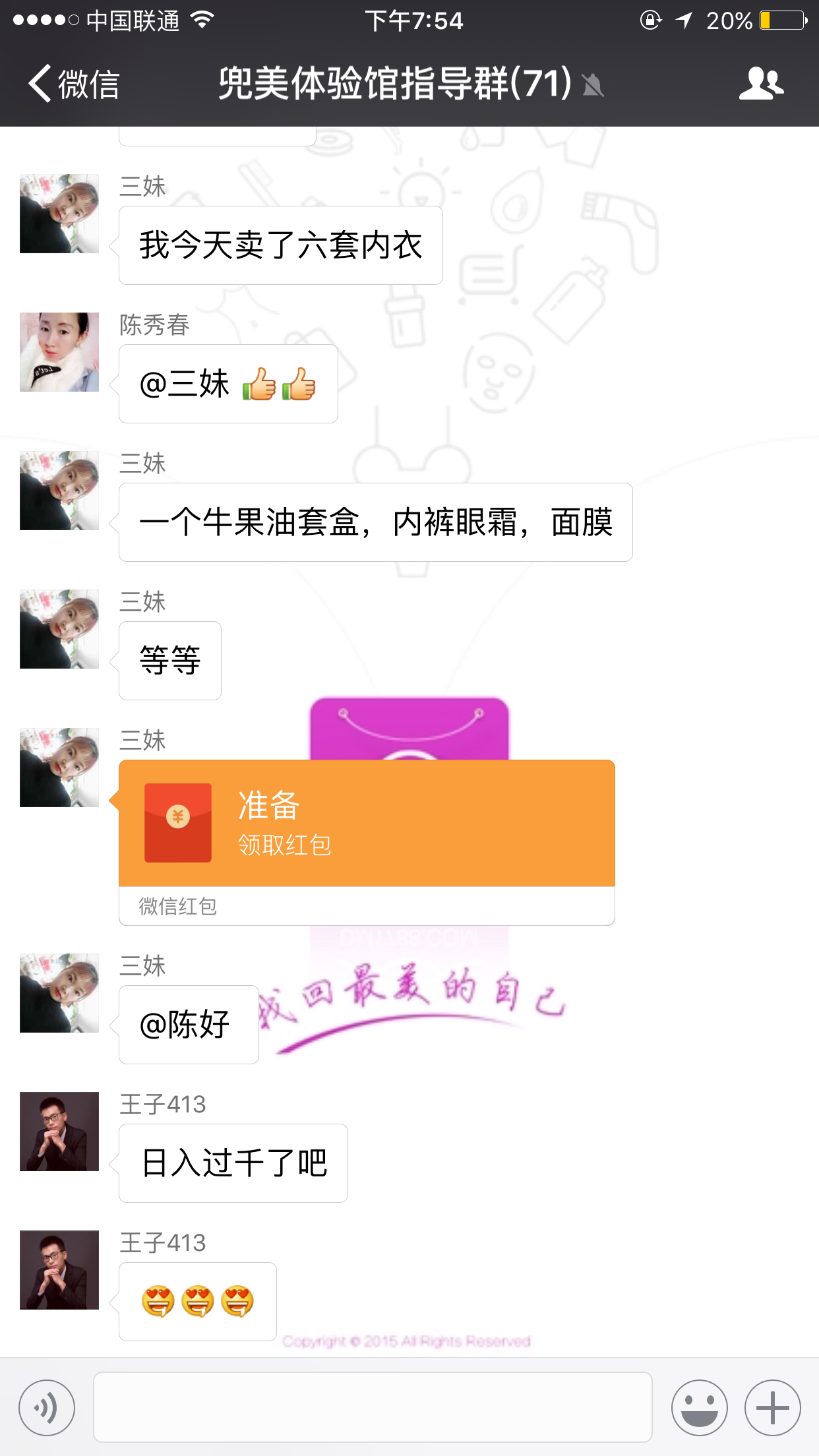Tap the message text field

coord(373,1407)
